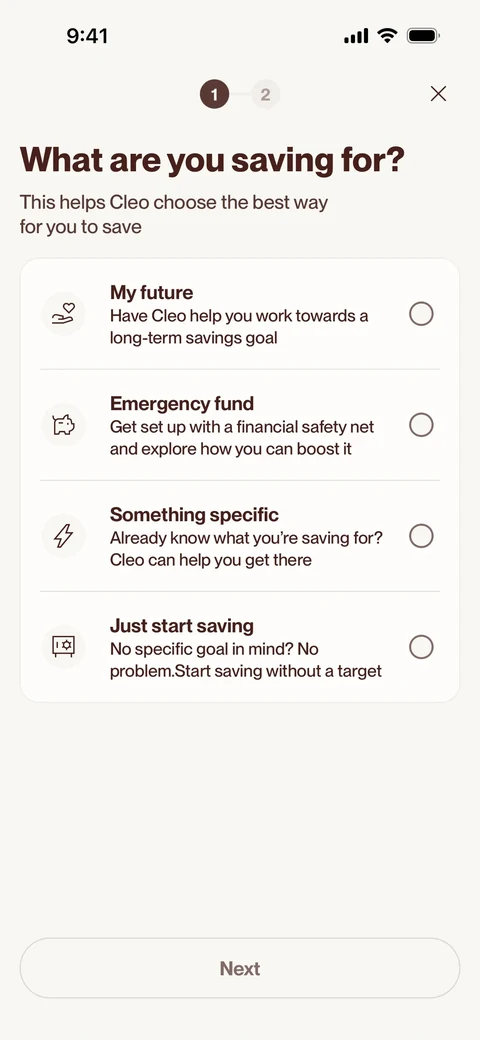The height and width of the screenshot is (1040, 480).
Task: Select the Just start saving option
Action: (240, 647)
